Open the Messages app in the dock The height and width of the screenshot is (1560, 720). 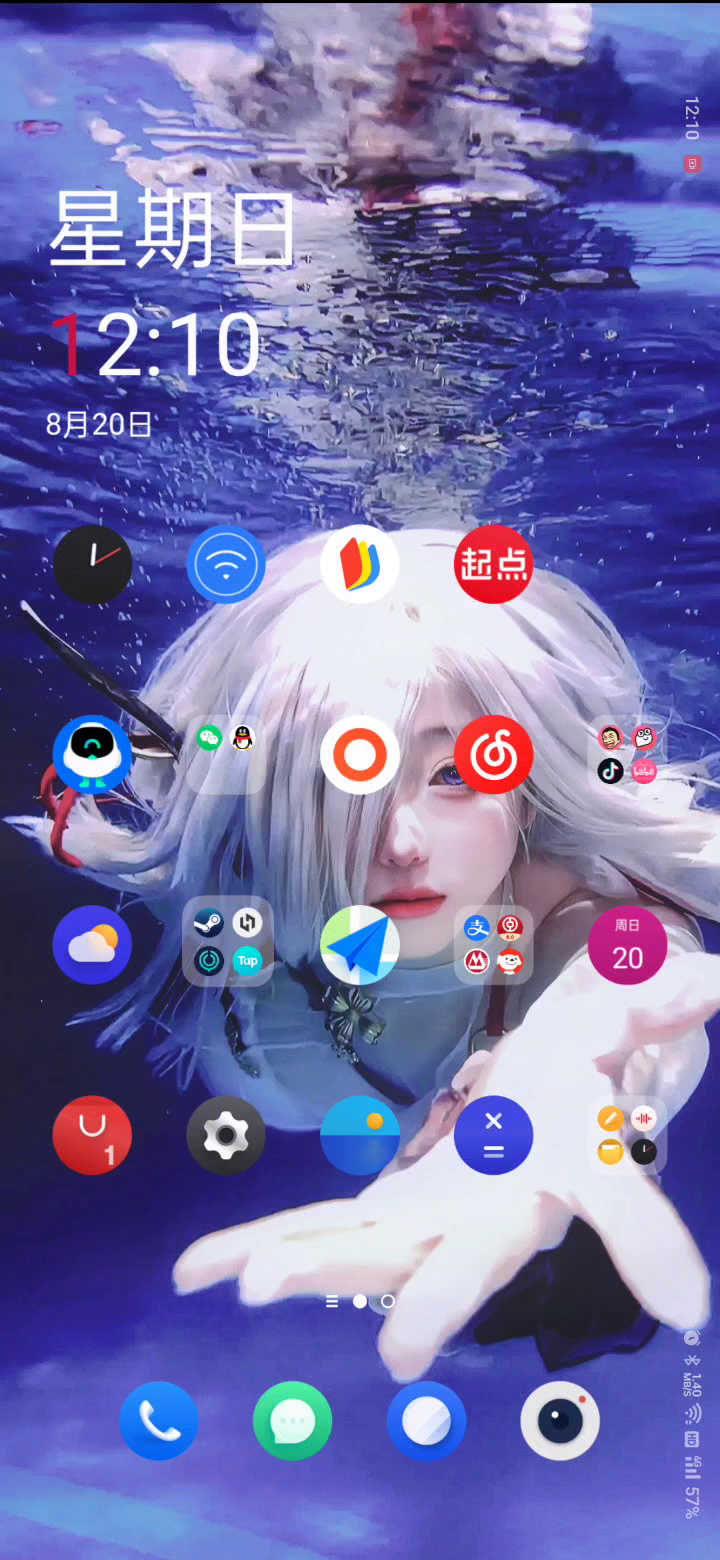[293, 1421]
